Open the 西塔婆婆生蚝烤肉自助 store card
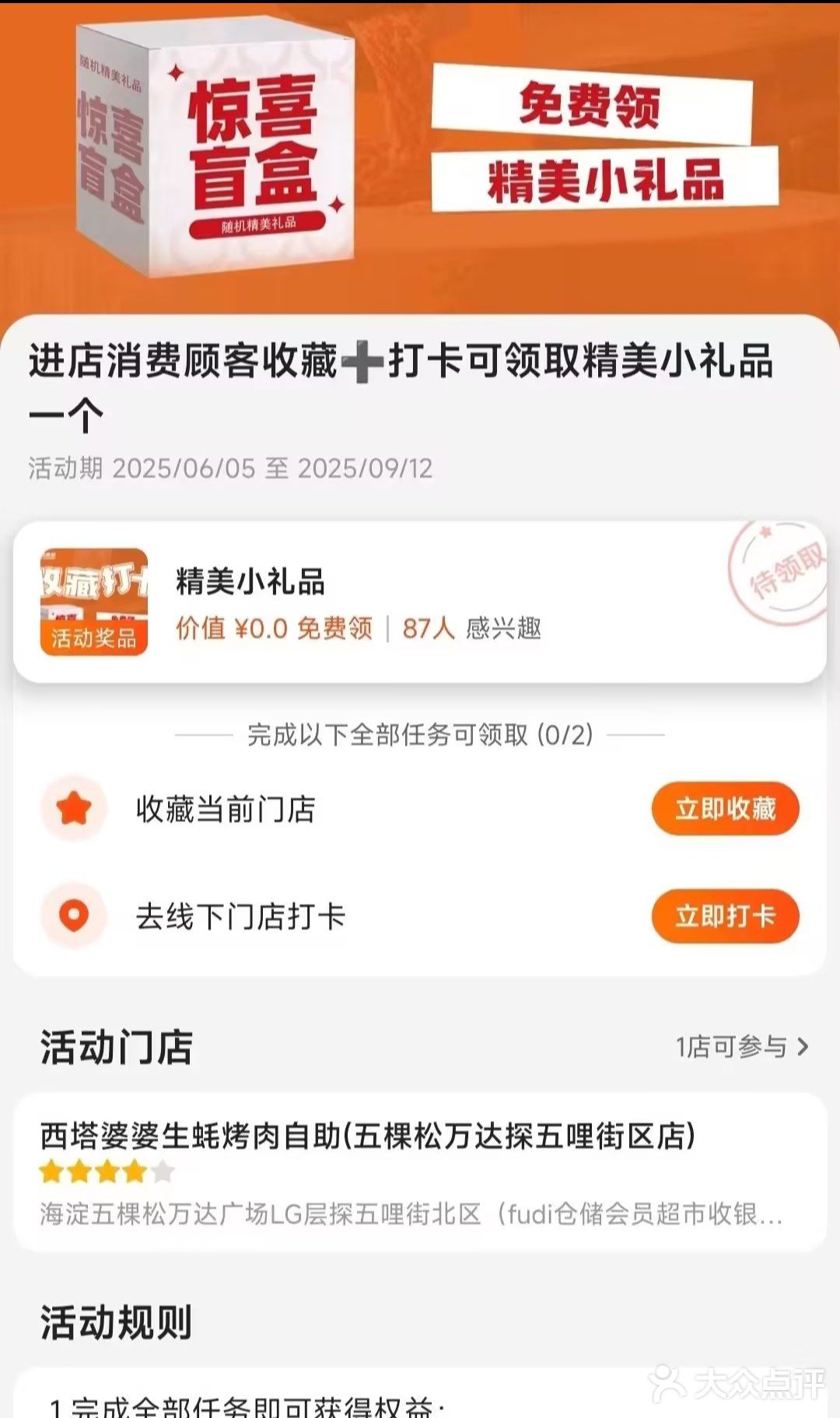The height and width of the screenshot is (1418, 840). [x=420, y=1172]
